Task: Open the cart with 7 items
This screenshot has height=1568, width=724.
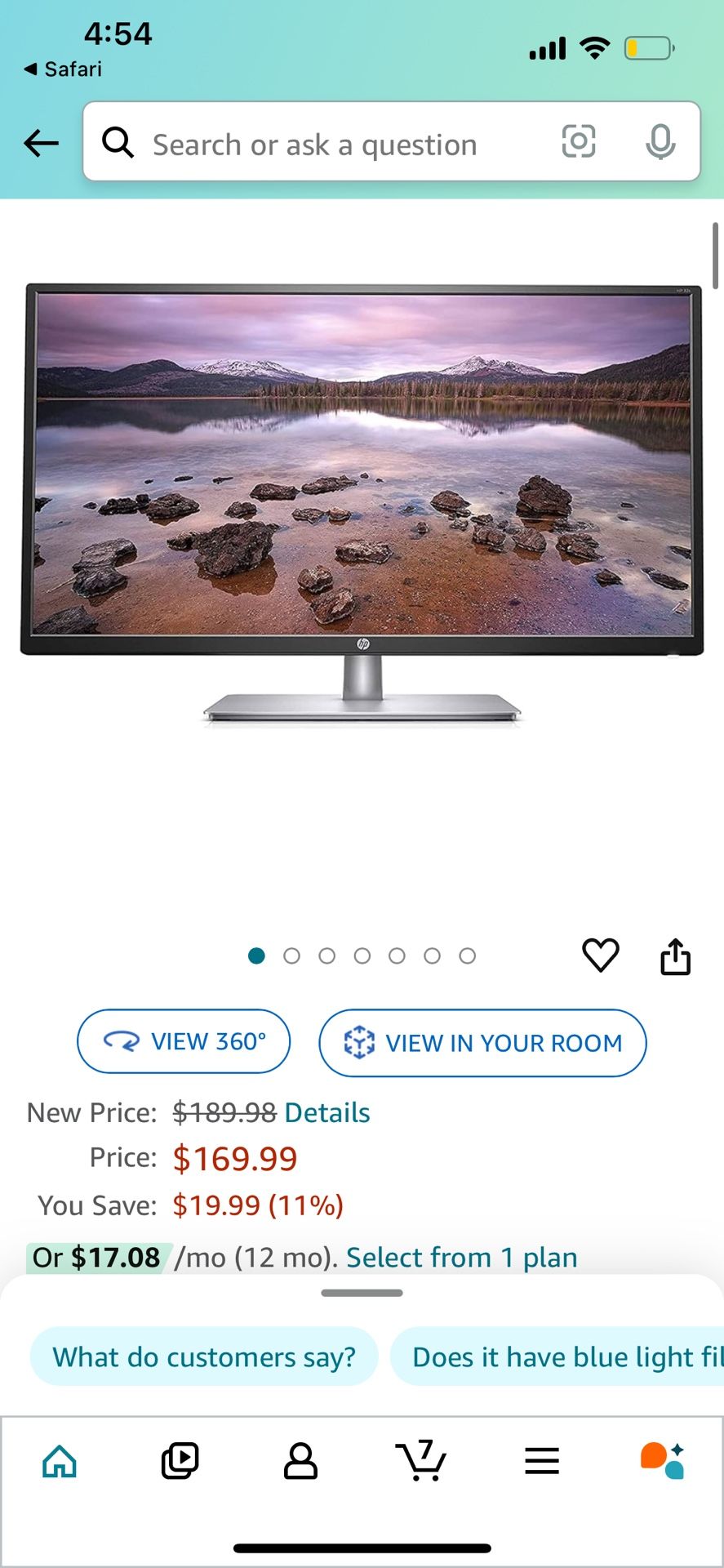Action: coord(421,1460)
